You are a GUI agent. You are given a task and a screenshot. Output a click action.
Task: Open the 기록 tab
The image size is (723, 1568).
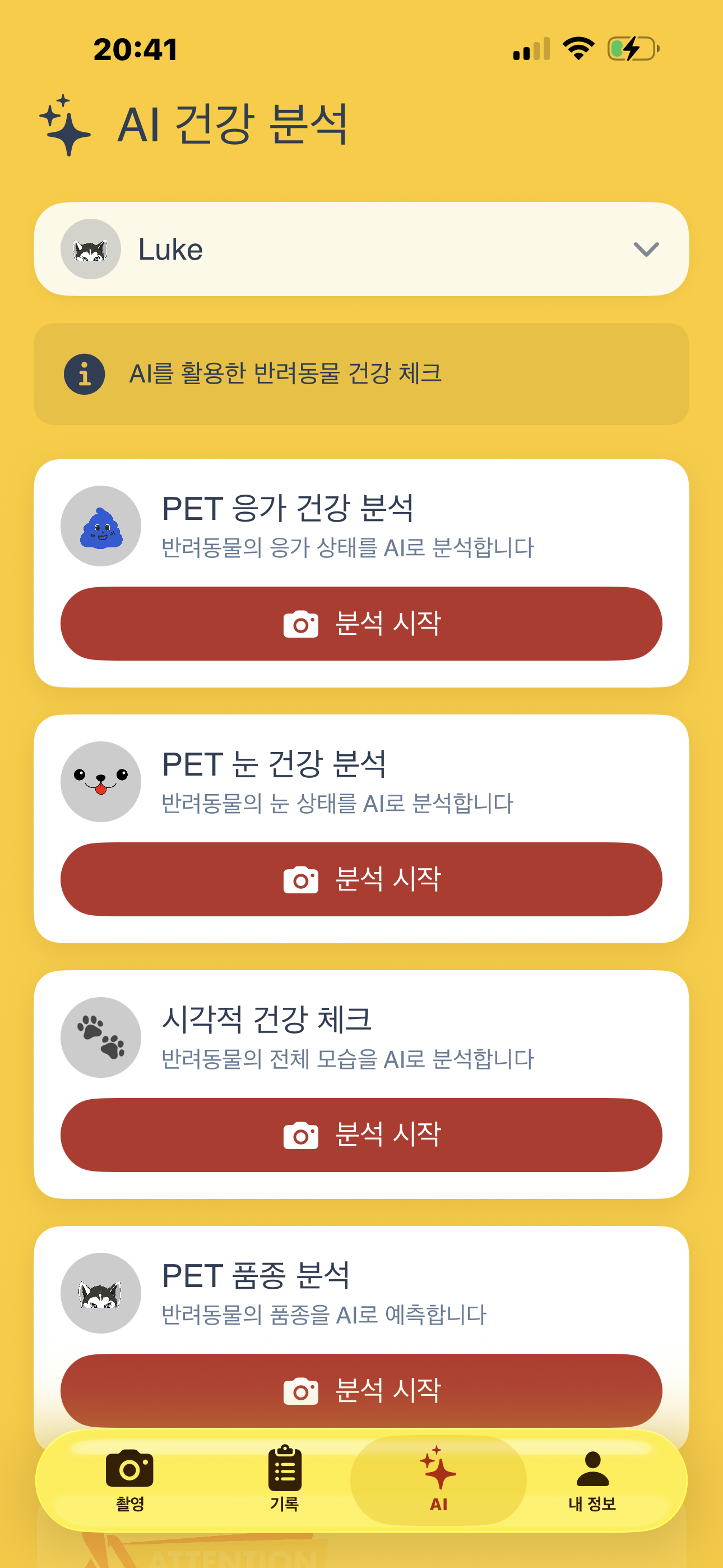(x=284, y=1481)
